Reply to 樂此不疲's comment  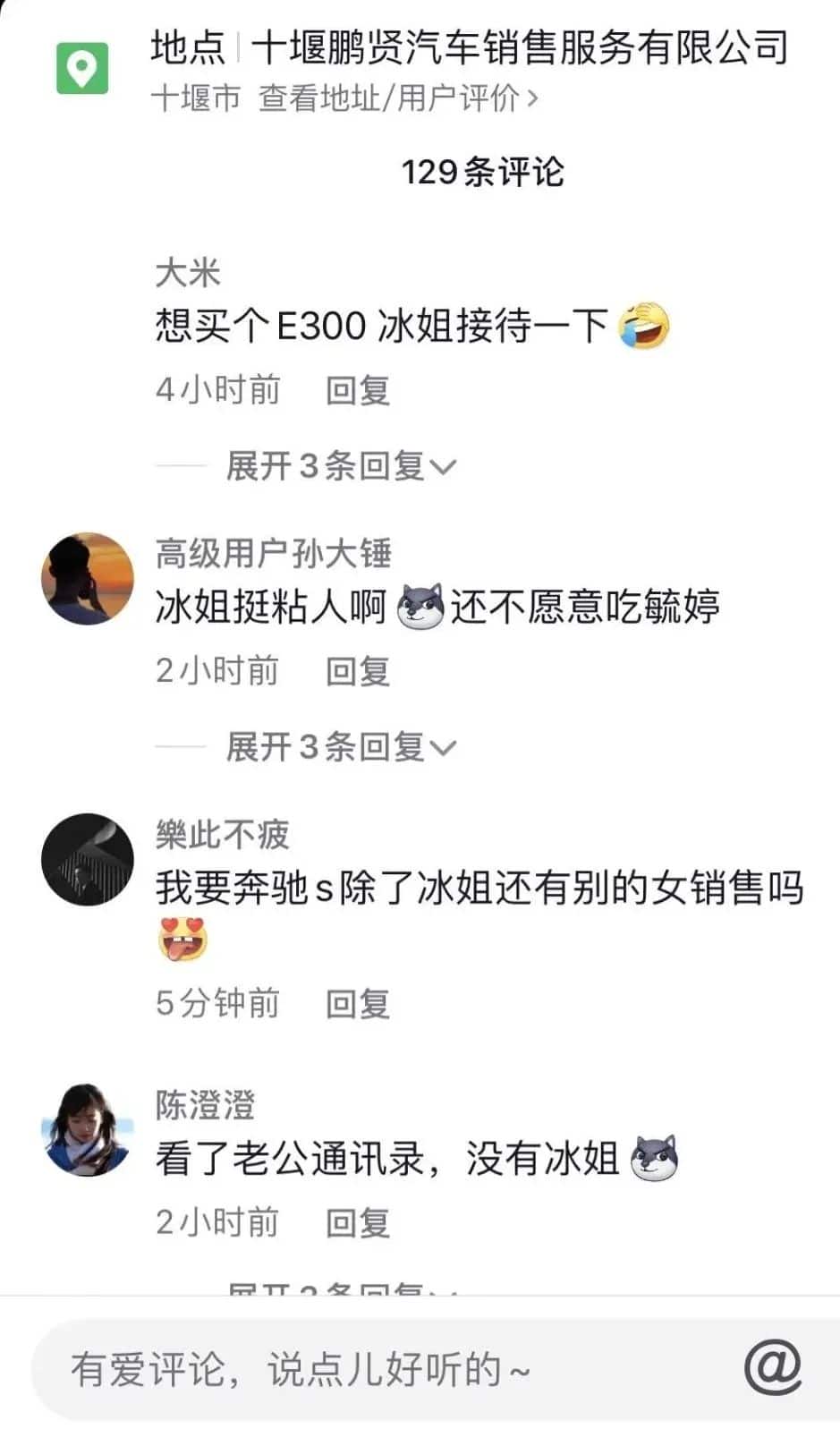coord(357,1004)
